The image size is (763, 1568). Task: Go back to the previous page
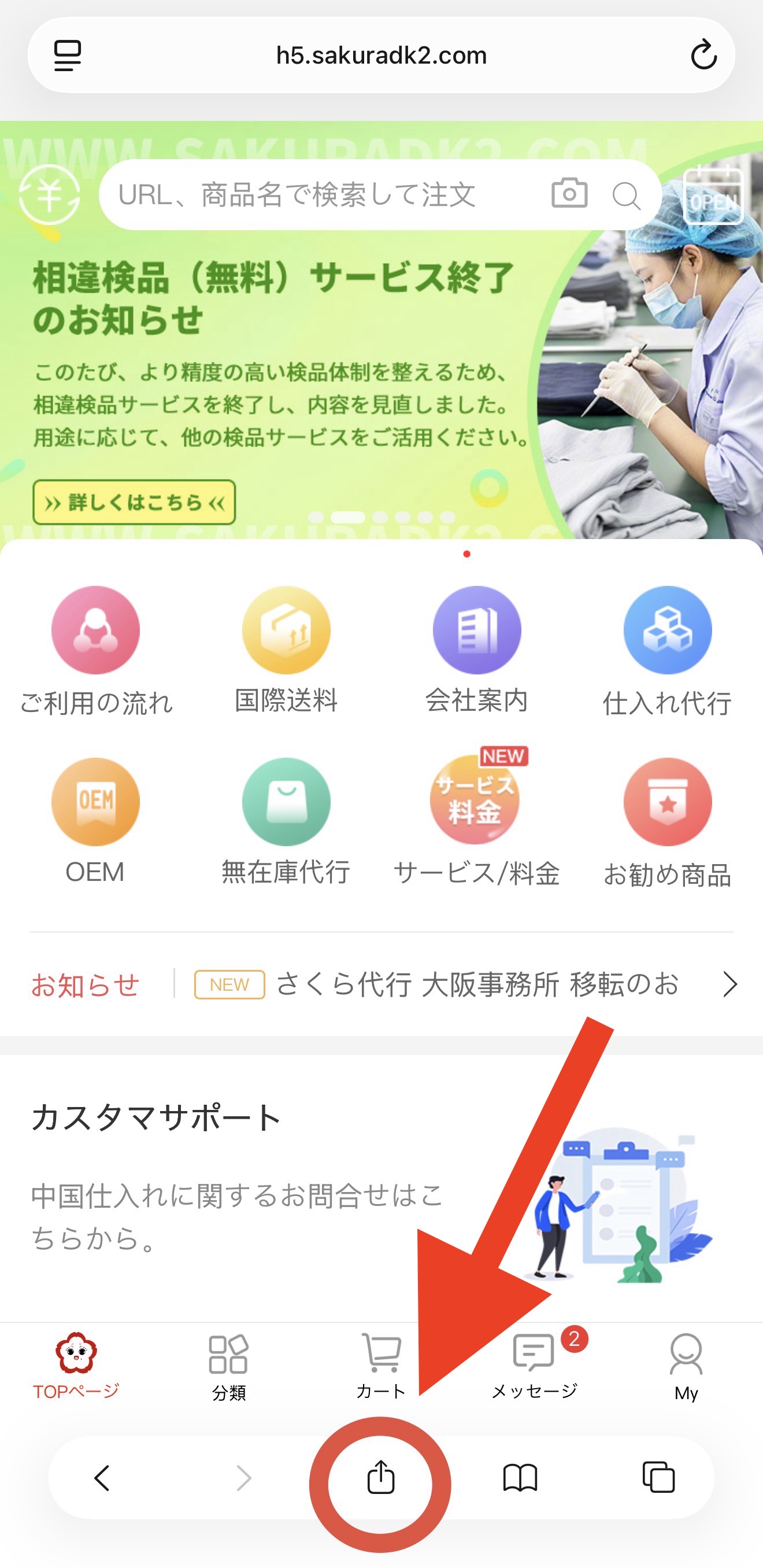click(102, 1477)
